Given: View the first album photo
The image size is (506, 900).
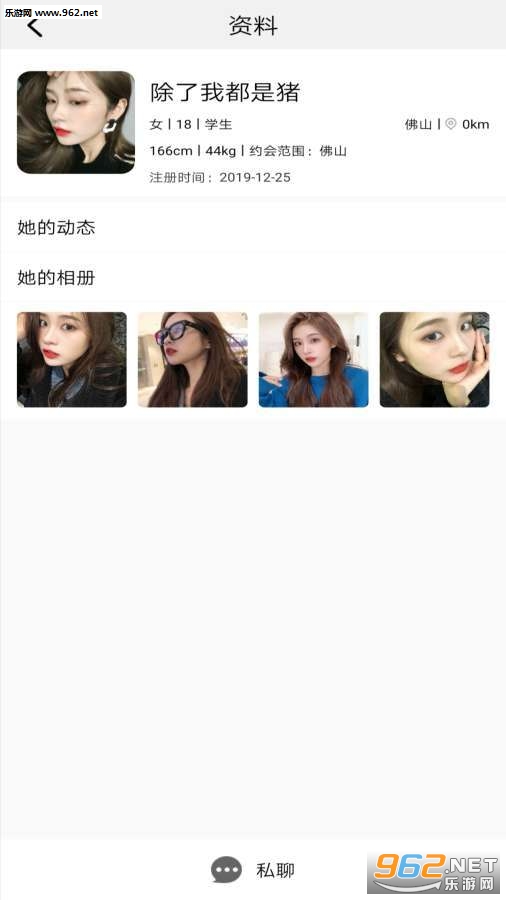Looking at the screenshot, I should click(72, 360).
